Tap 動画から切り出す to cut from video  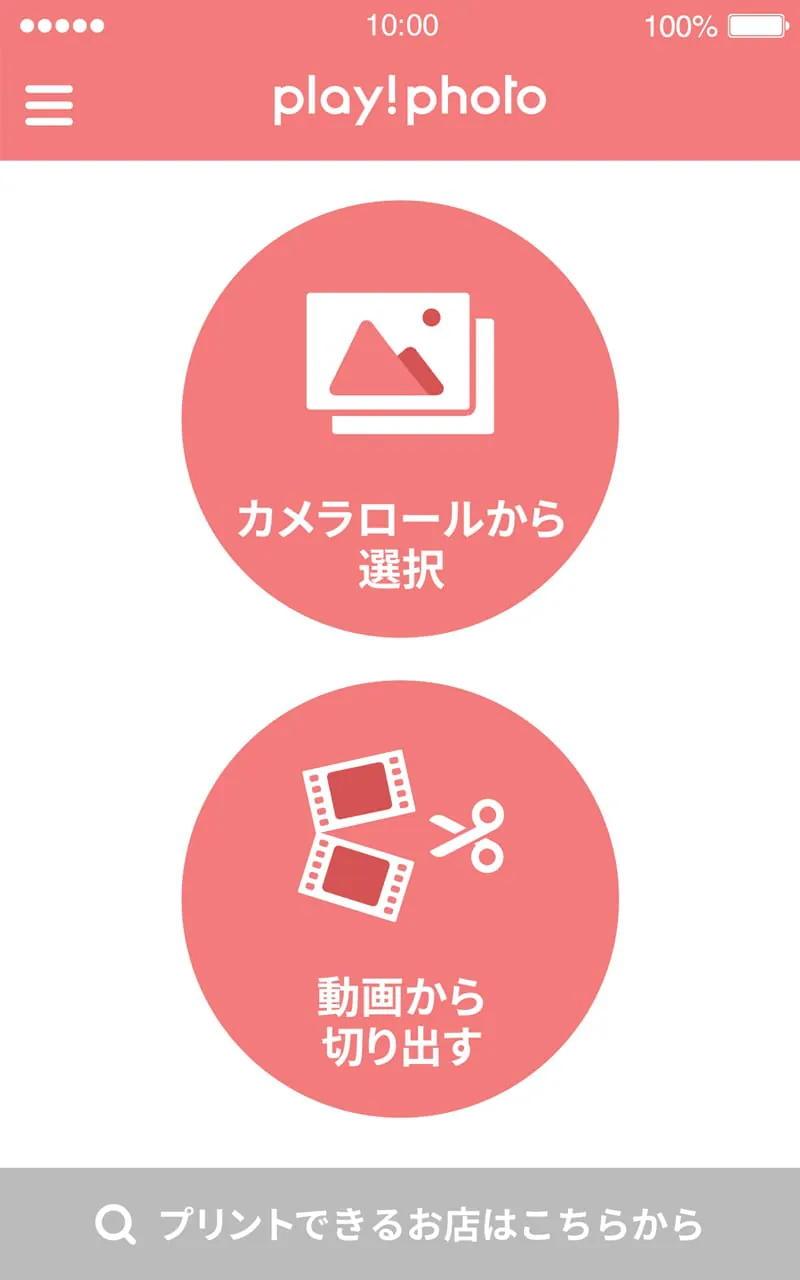point(400,899)
